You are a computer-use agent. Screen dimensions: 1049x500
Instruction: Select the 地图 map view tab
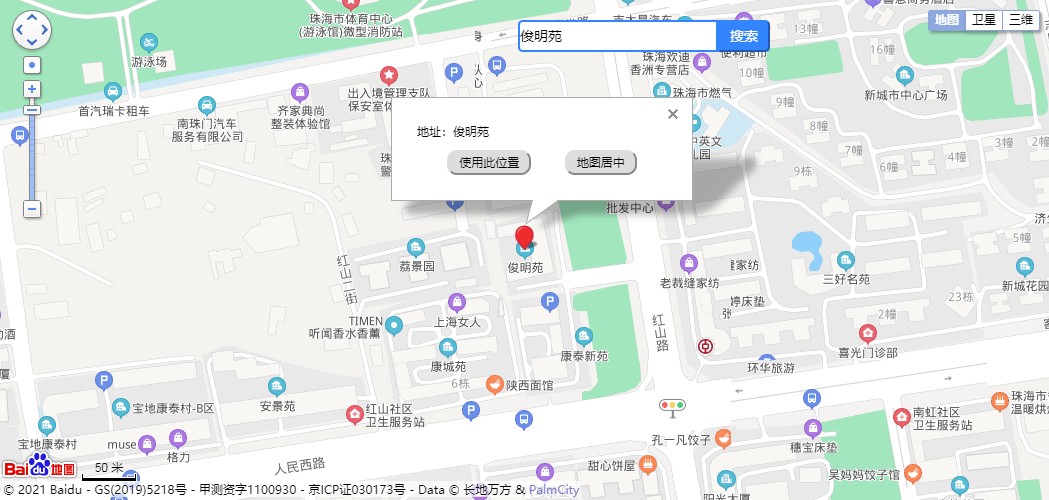[x=946, y=20]
